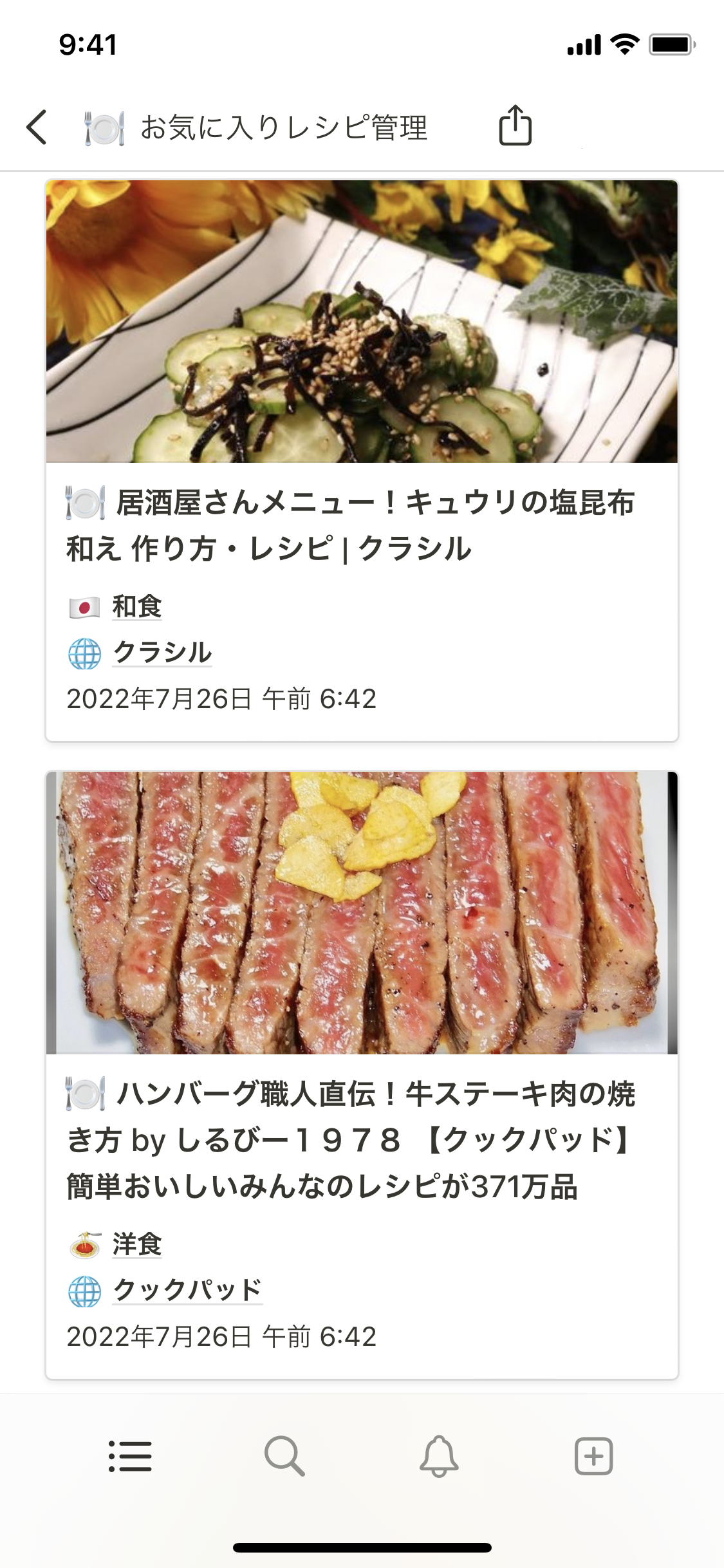Screen dimensions: 724x1568
Task: Open the クックパッド source link
Action: 187,1291
